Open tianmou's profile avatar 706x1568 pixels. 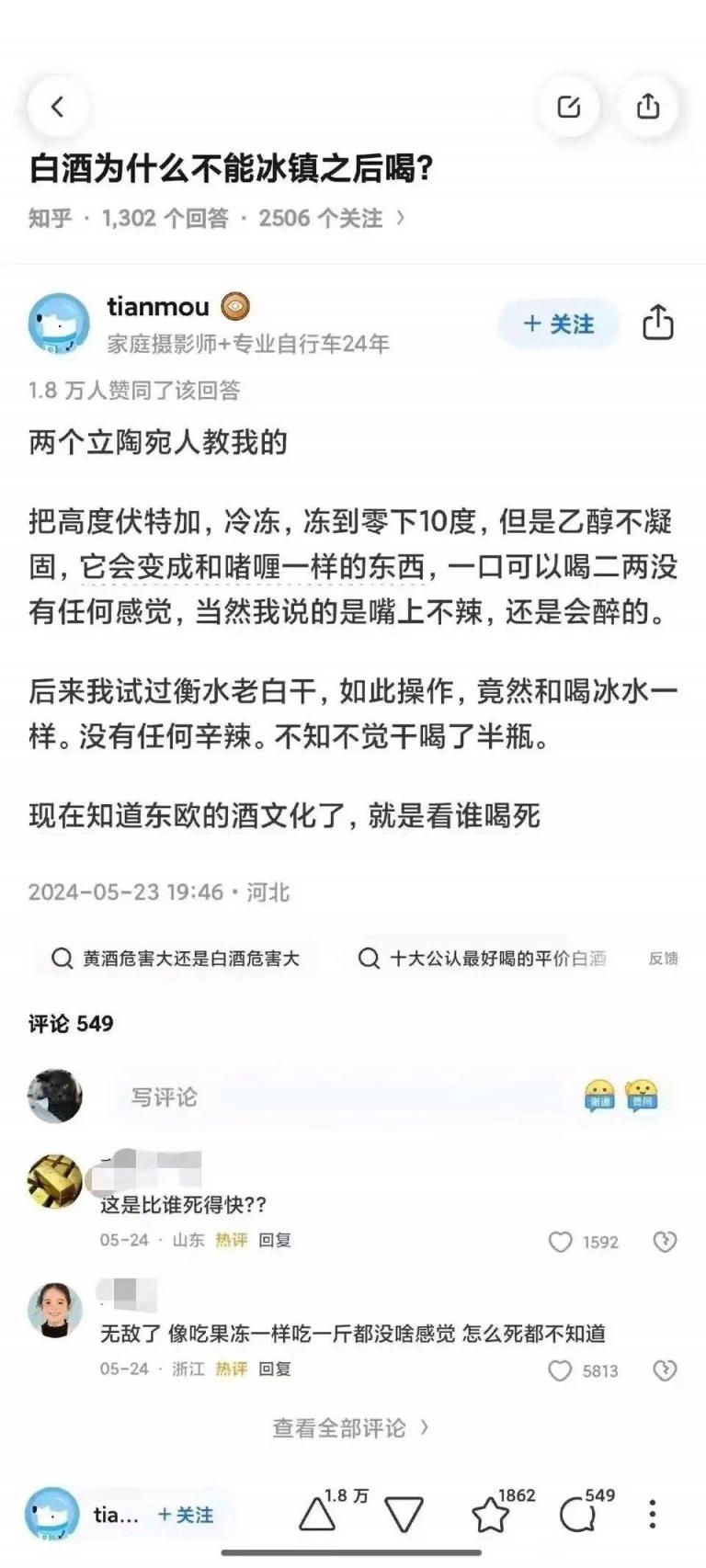[59, 324]
